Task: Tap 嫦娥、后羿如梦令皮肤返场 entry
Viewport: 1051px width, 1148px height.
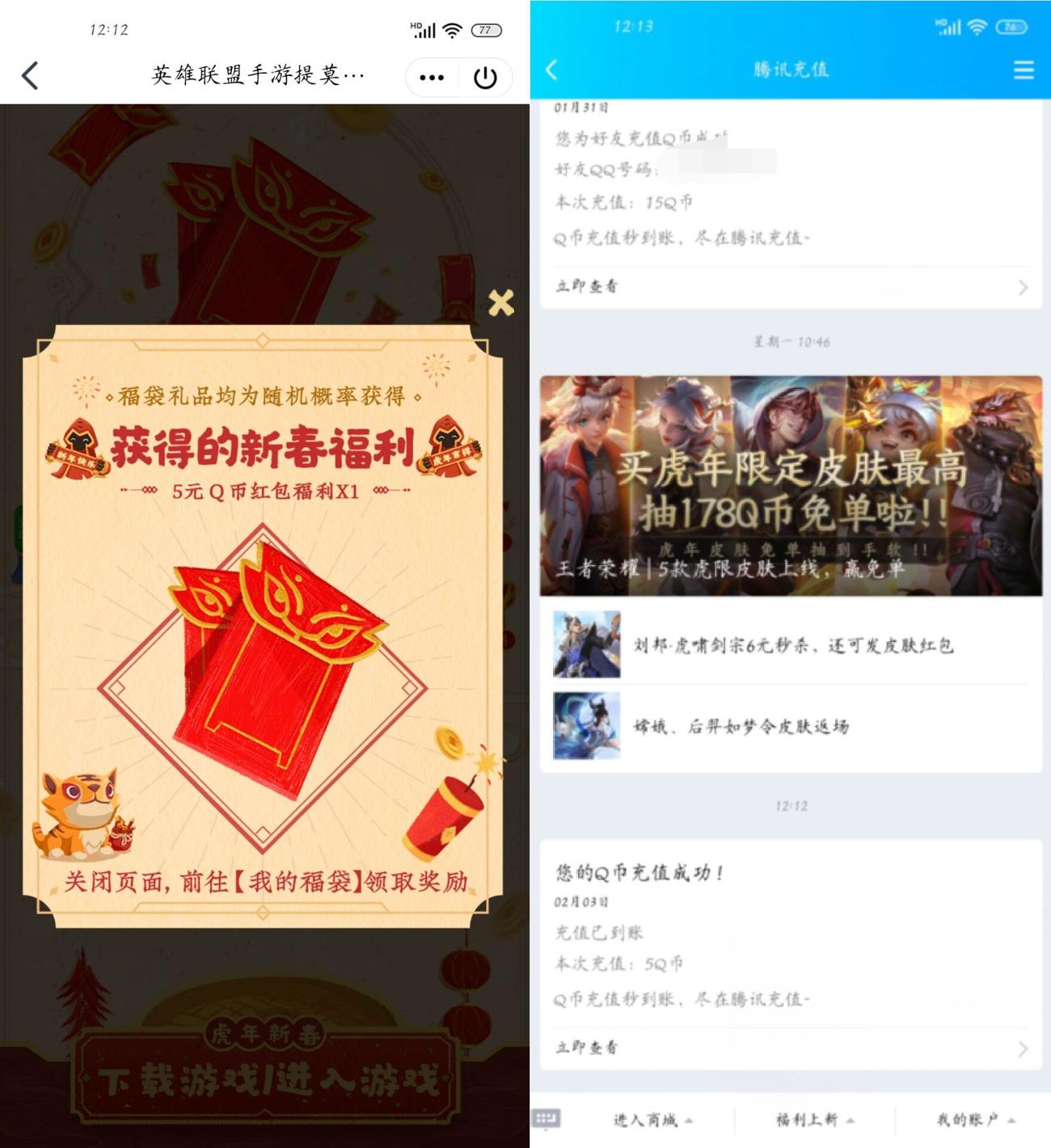Action: [x=788, y=726]
